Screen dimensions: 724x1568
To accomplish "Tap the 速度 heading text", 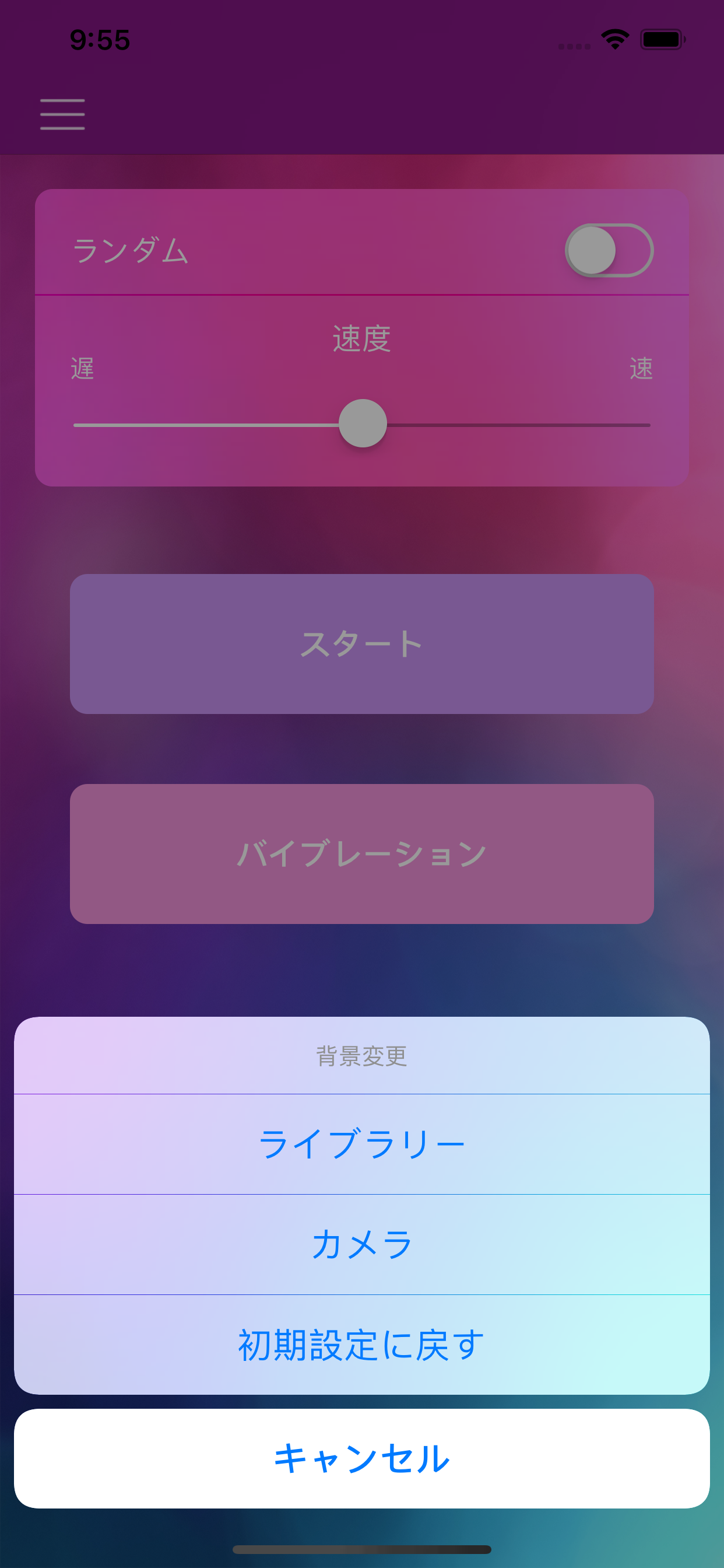I will coord(362,339).
